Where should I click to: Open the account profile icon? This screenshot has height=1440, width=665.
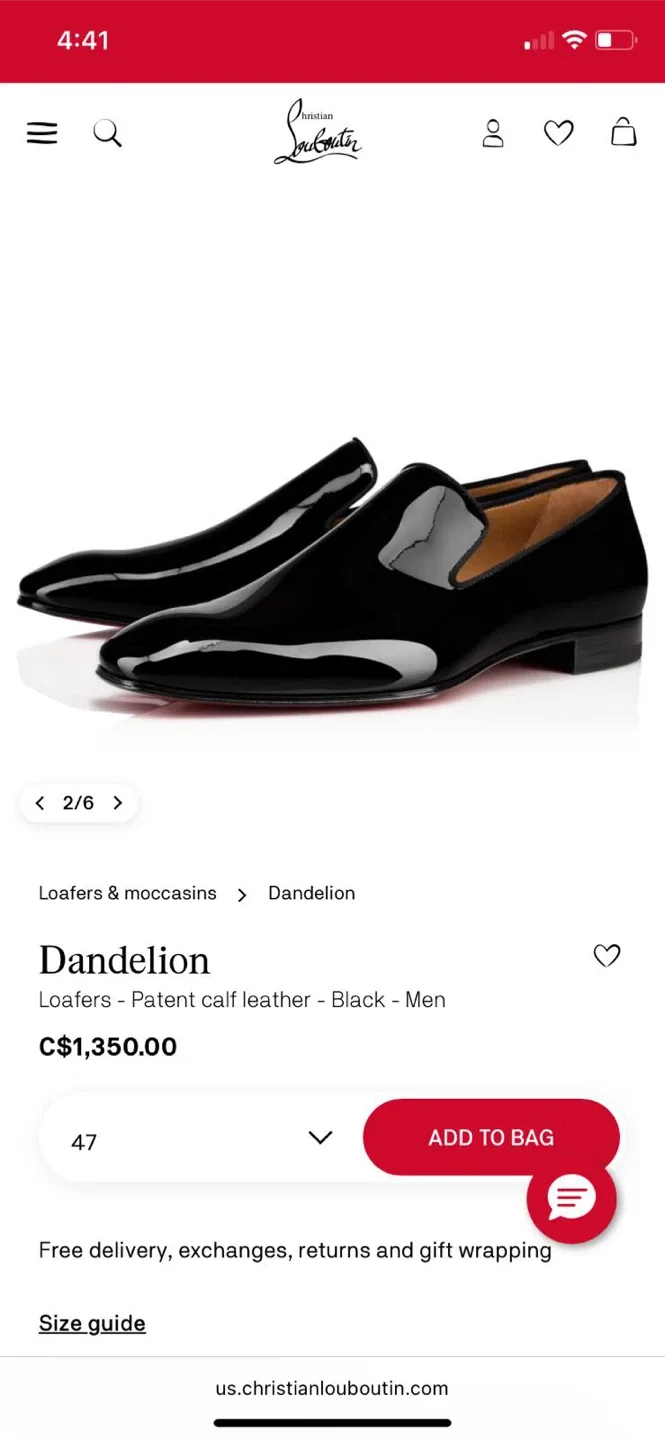pyautogui.click(x=493, y=133)
